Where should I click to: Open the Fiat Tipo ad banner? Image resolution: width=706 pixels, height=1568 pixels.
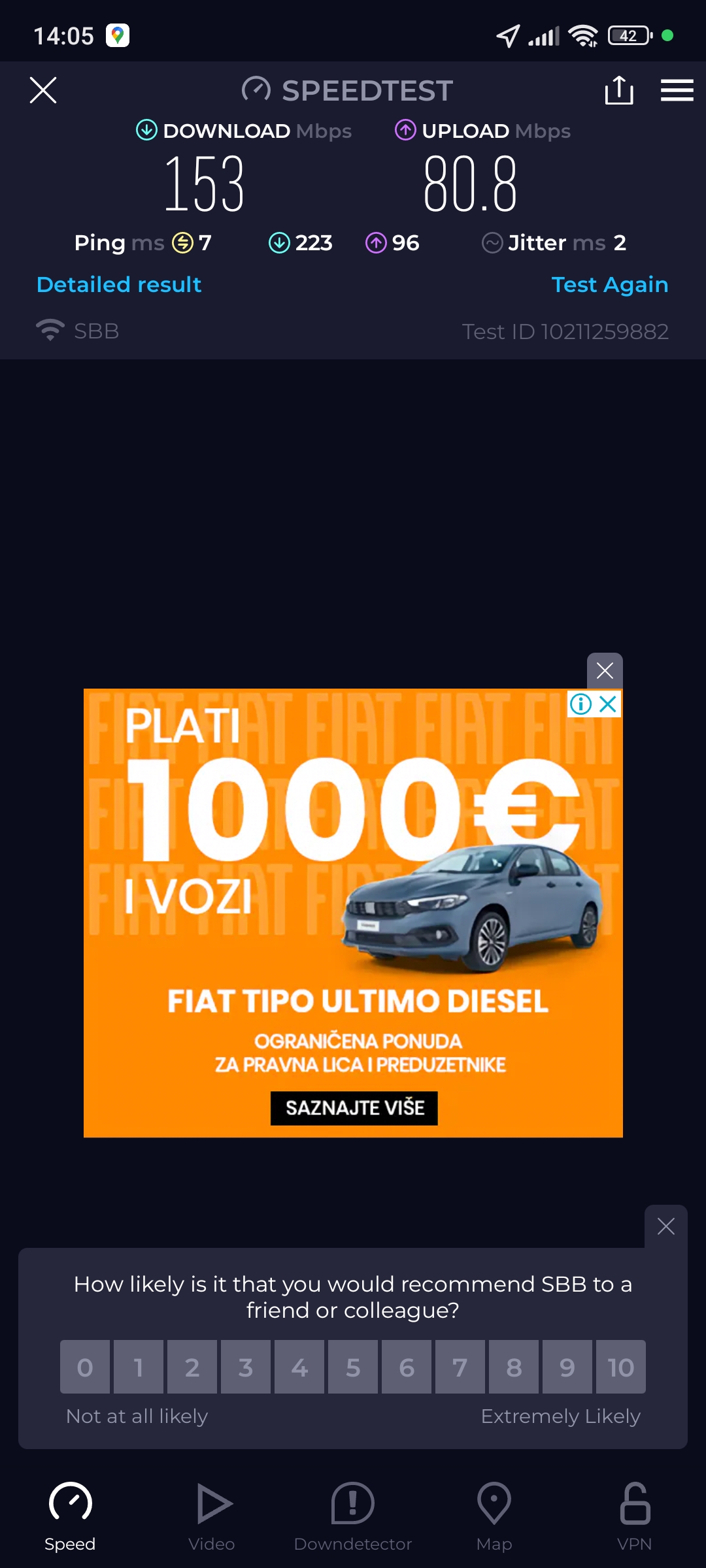353,947
